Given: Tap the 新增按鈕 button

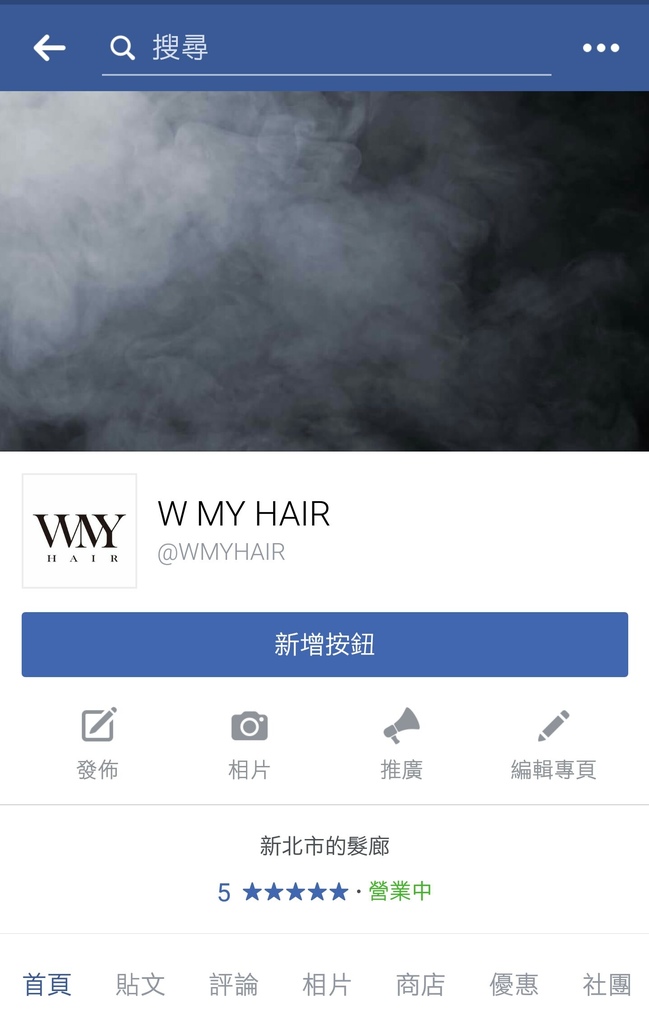Looking at the screenshot, I should click(325, 644).
